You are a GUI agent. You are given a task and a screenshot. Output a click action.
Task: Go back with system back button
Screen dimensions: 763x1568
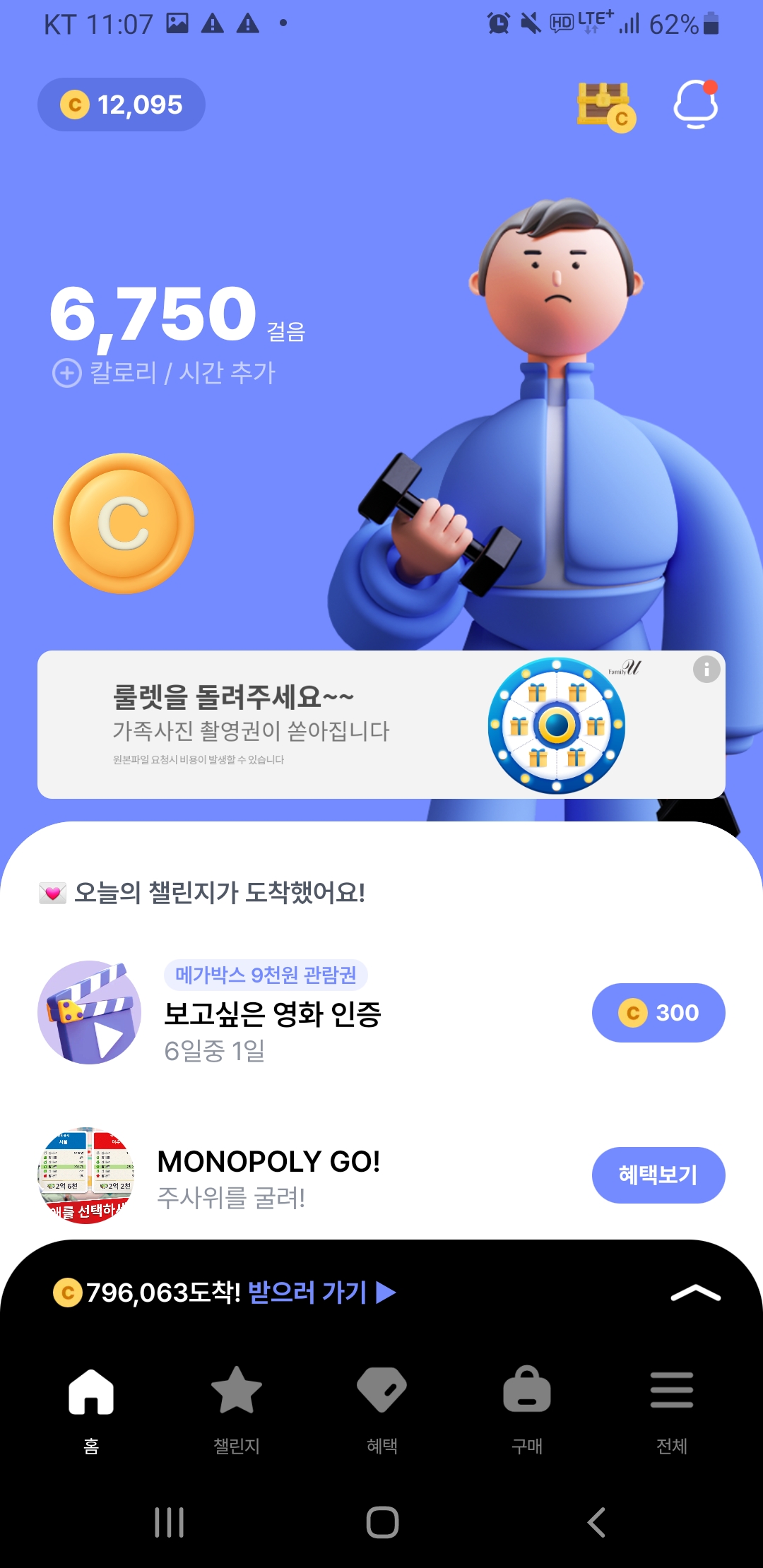pyautogui.click(x=597, y=1522)
